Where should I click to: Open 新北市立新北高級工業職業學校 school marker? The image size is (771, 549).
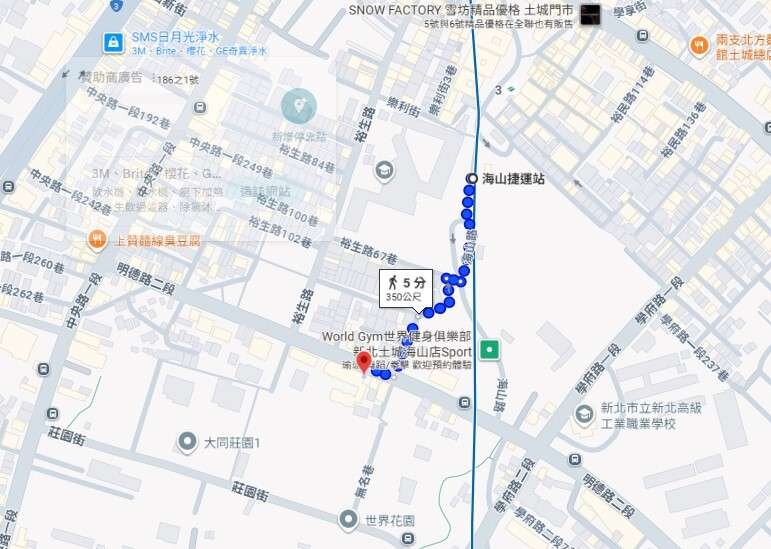pos(584,414)
